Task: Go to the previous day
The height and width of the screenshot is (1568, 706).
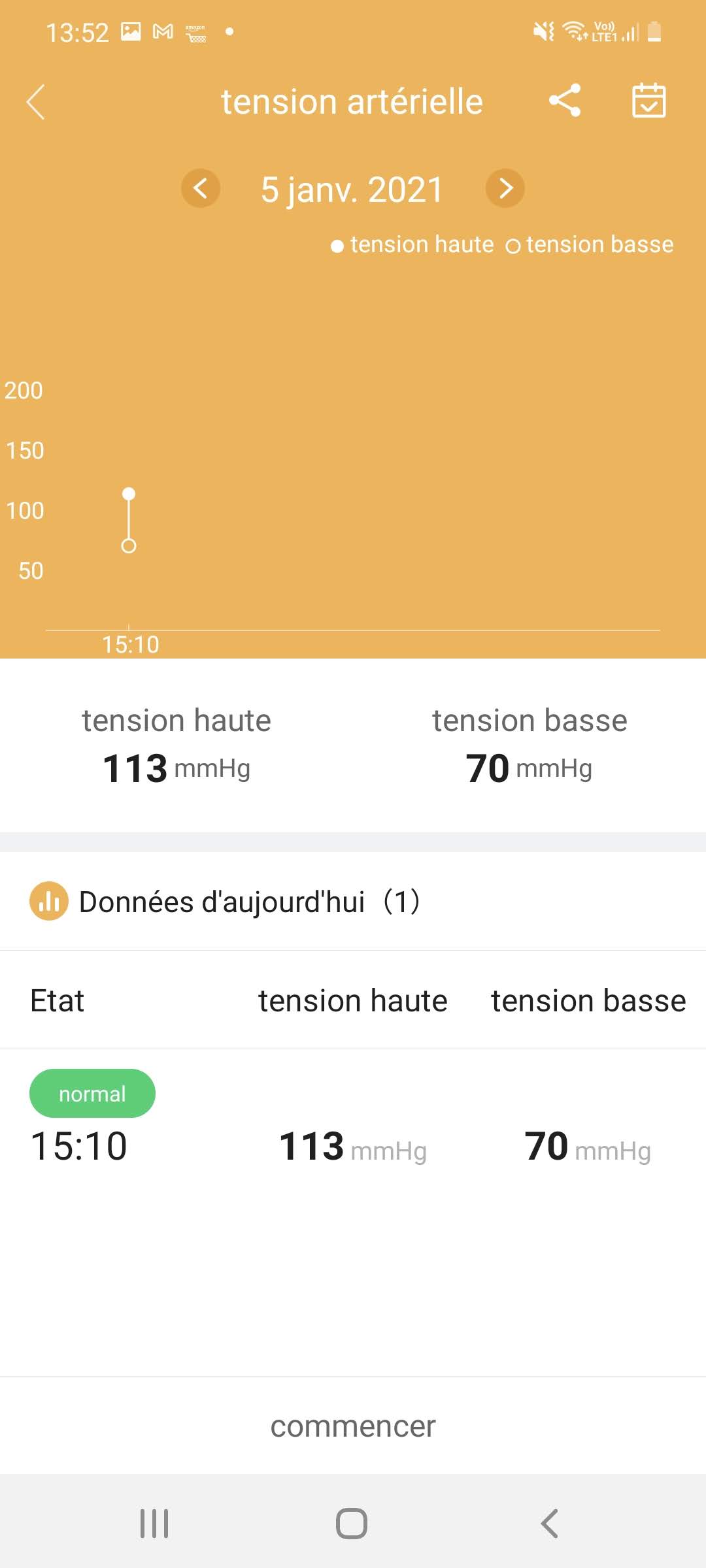Action: click(201, 189)
